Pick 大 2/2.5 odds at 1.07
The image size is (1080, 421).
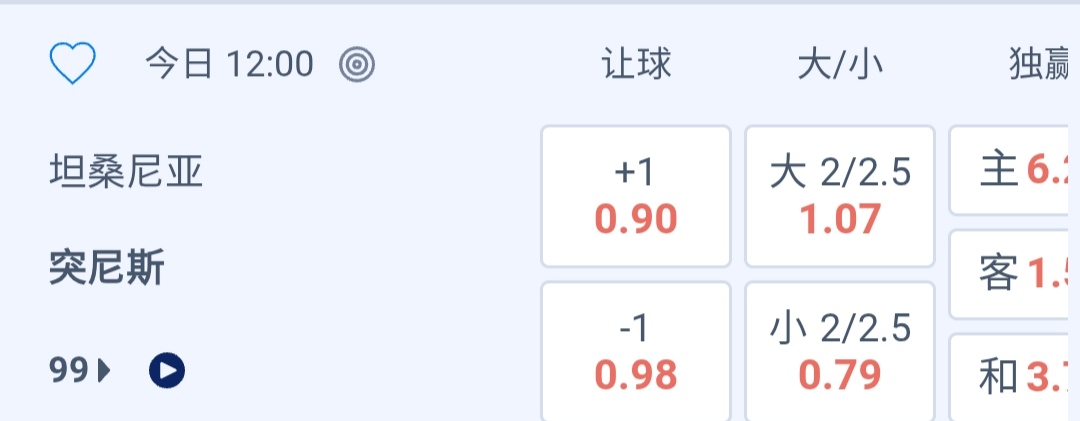[840, 196]
